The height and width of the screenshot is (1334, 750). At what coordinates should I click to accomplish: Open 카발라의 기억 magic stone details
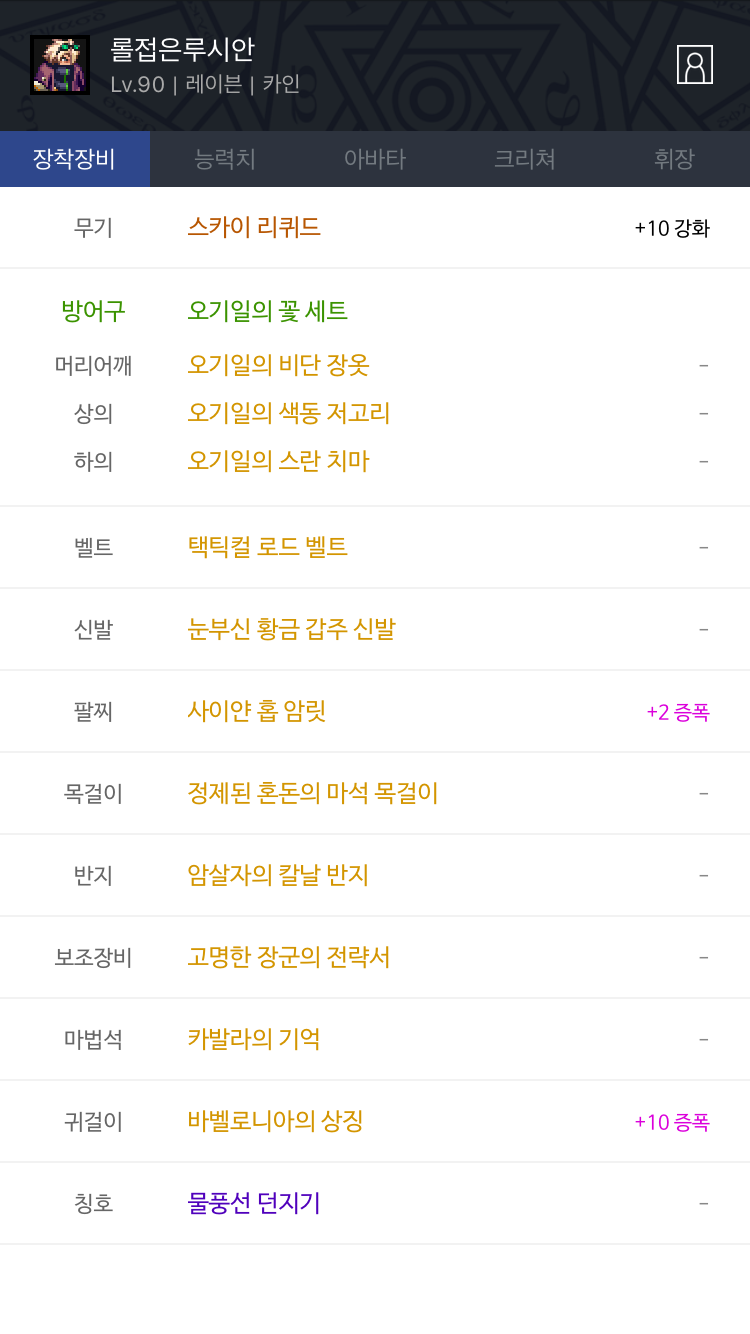[x=254, y=1039]
